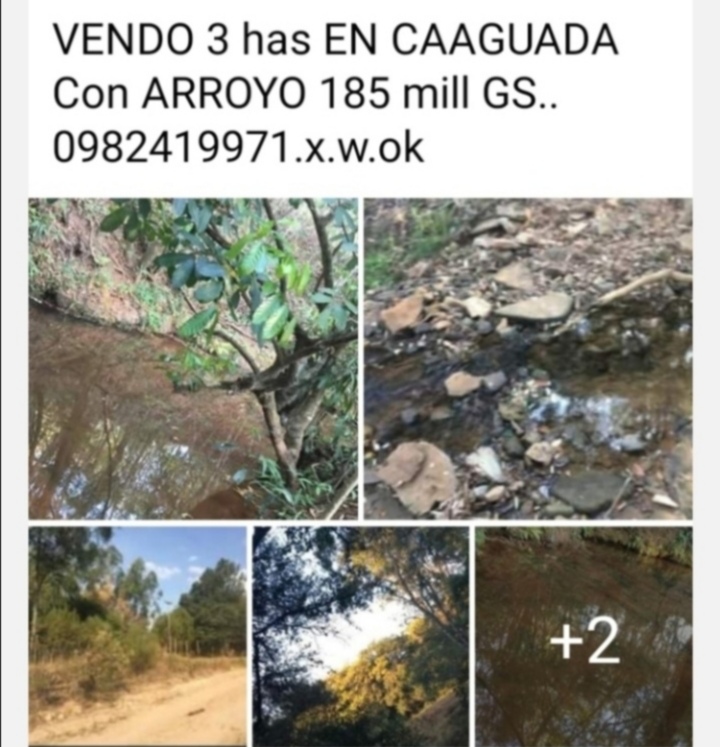The width and height of the screenshot is (720, 747).
Task: Open the photo of tree over the stream
Action: click(x=193, y=358)
